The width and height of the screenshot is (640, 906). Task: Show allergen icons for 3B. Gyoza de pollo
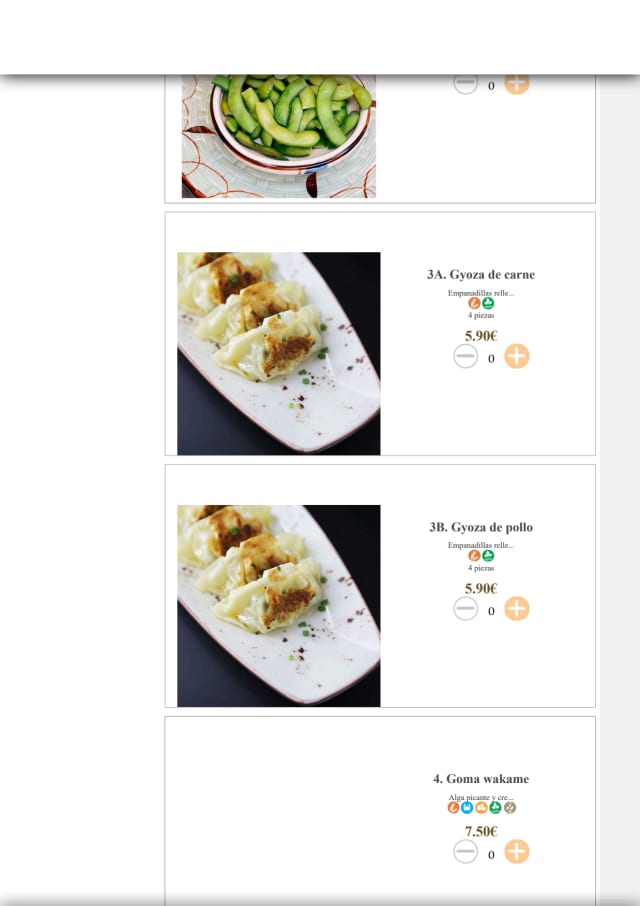coord(481,556)
